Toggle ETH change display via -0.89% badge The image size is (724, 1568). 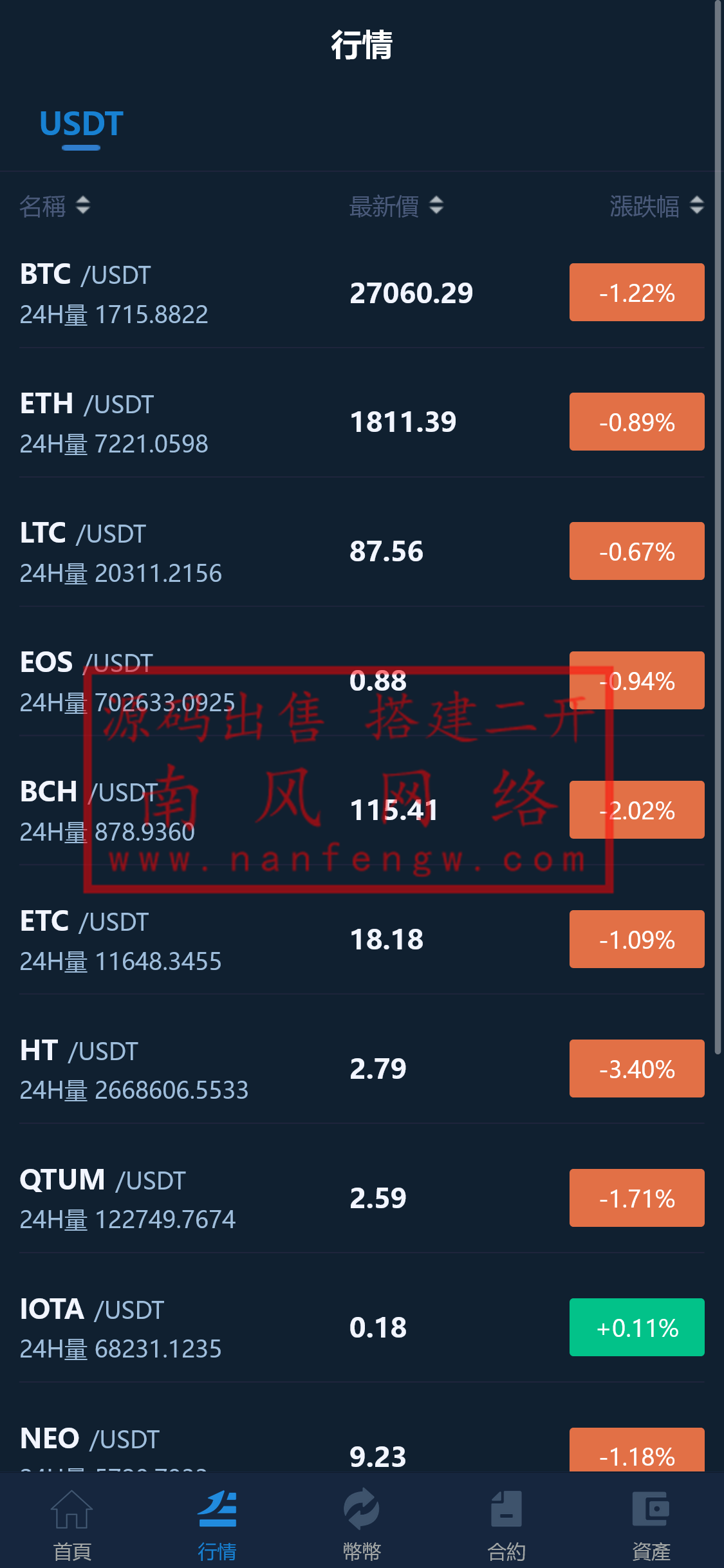click(x=636, y=422)
